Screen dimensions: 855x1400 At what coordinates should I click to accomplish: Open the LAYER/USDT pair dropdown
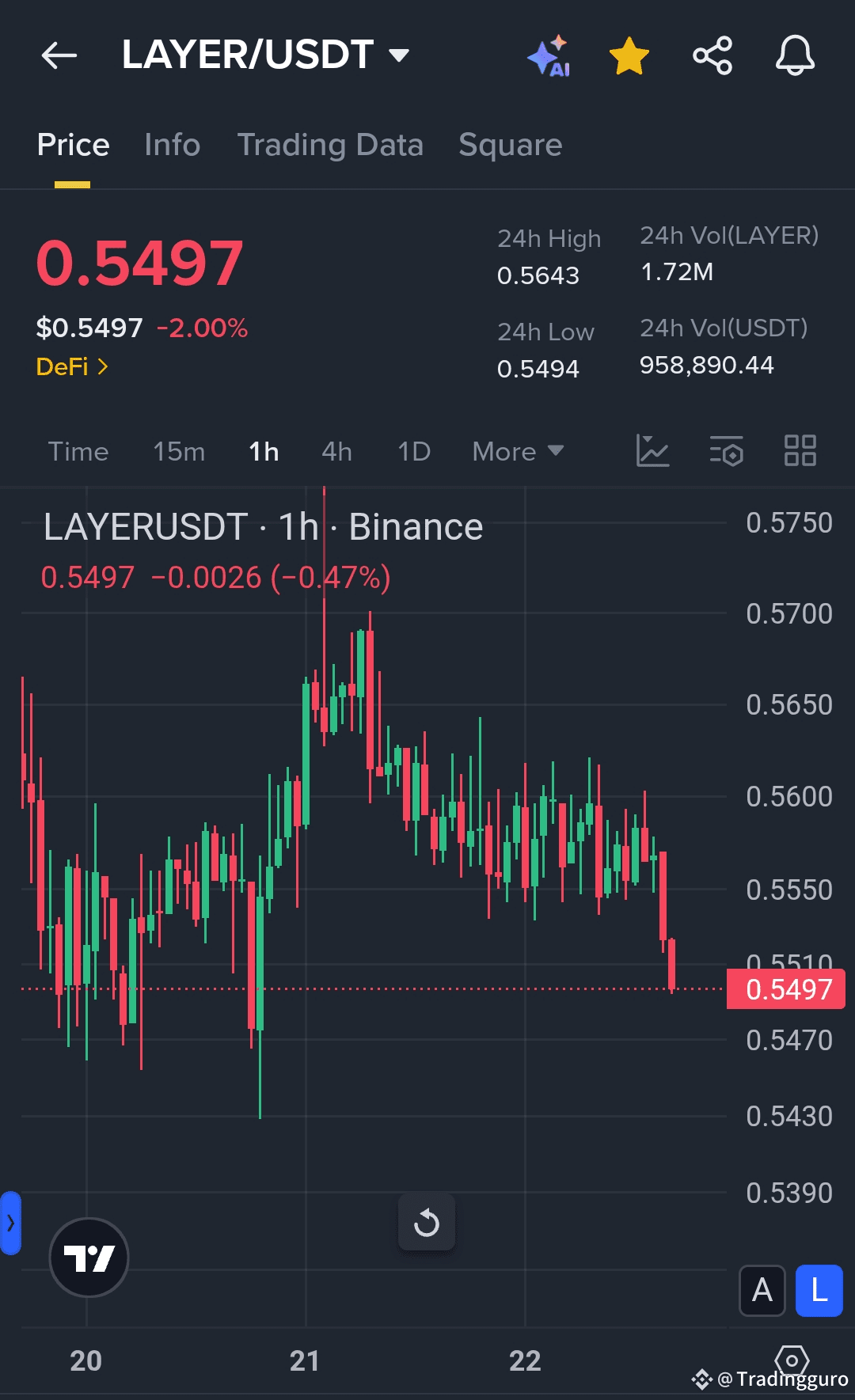pos(265,55)
